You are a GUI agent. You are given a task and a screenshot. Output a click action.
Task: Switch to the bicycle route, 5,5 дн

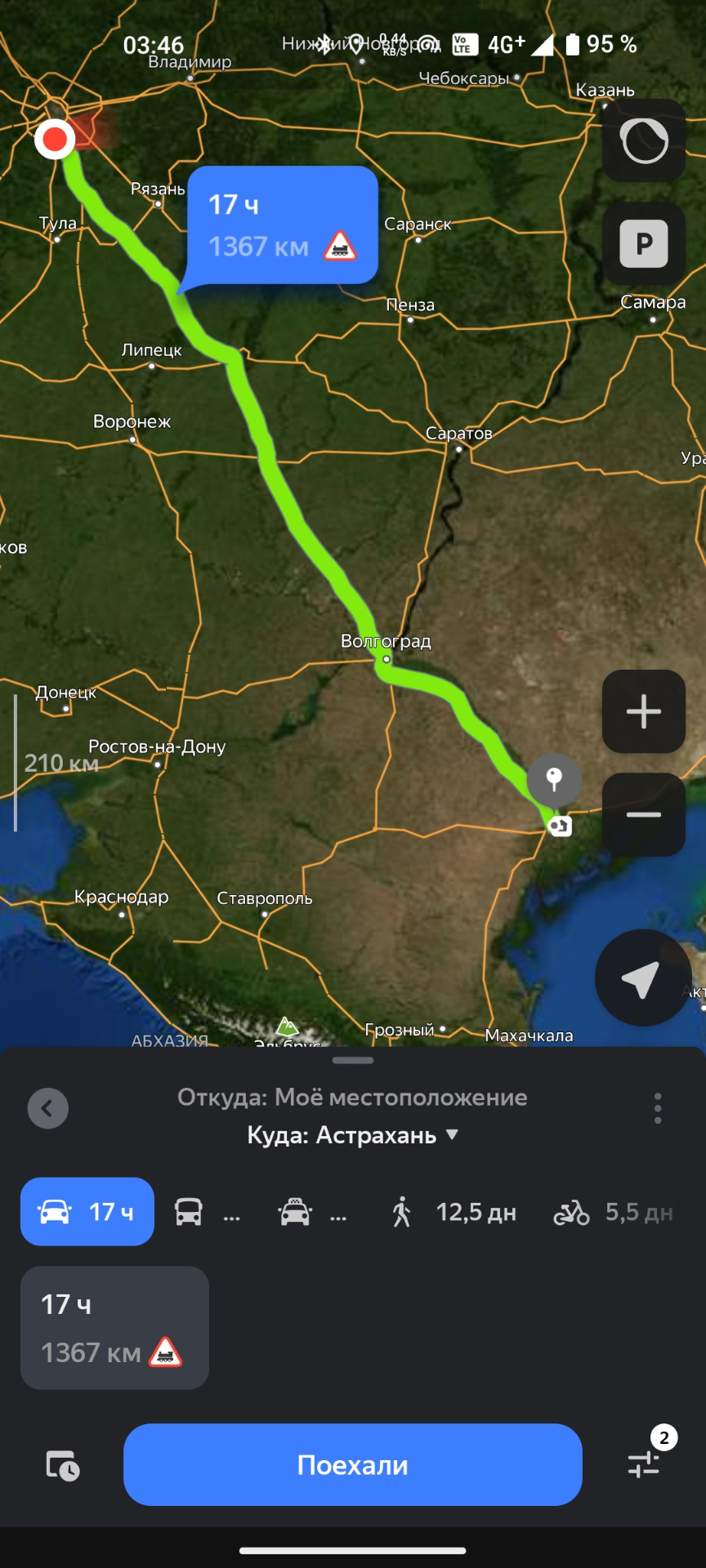[614, 1212]
